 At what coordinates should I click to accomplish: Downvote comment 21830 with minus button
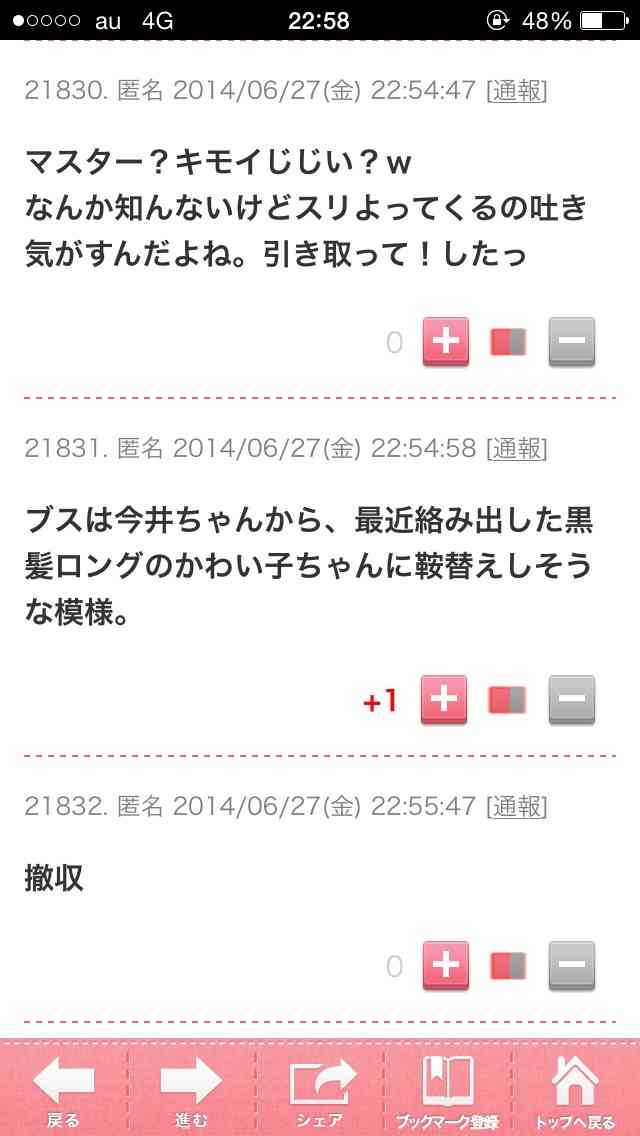[x=572, y=342]
